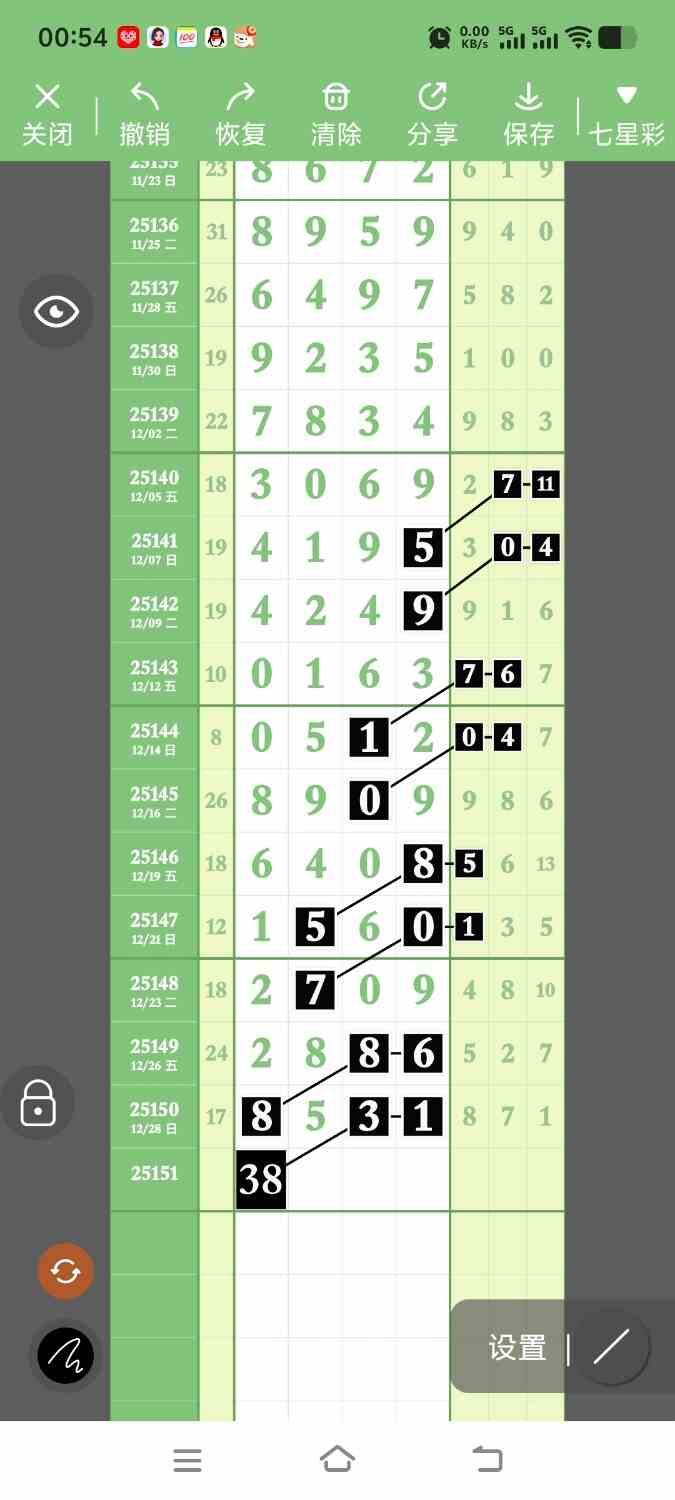Tap the lock icon button
This screenshot has height=1500, width=675.
(x=38, y=1103)
